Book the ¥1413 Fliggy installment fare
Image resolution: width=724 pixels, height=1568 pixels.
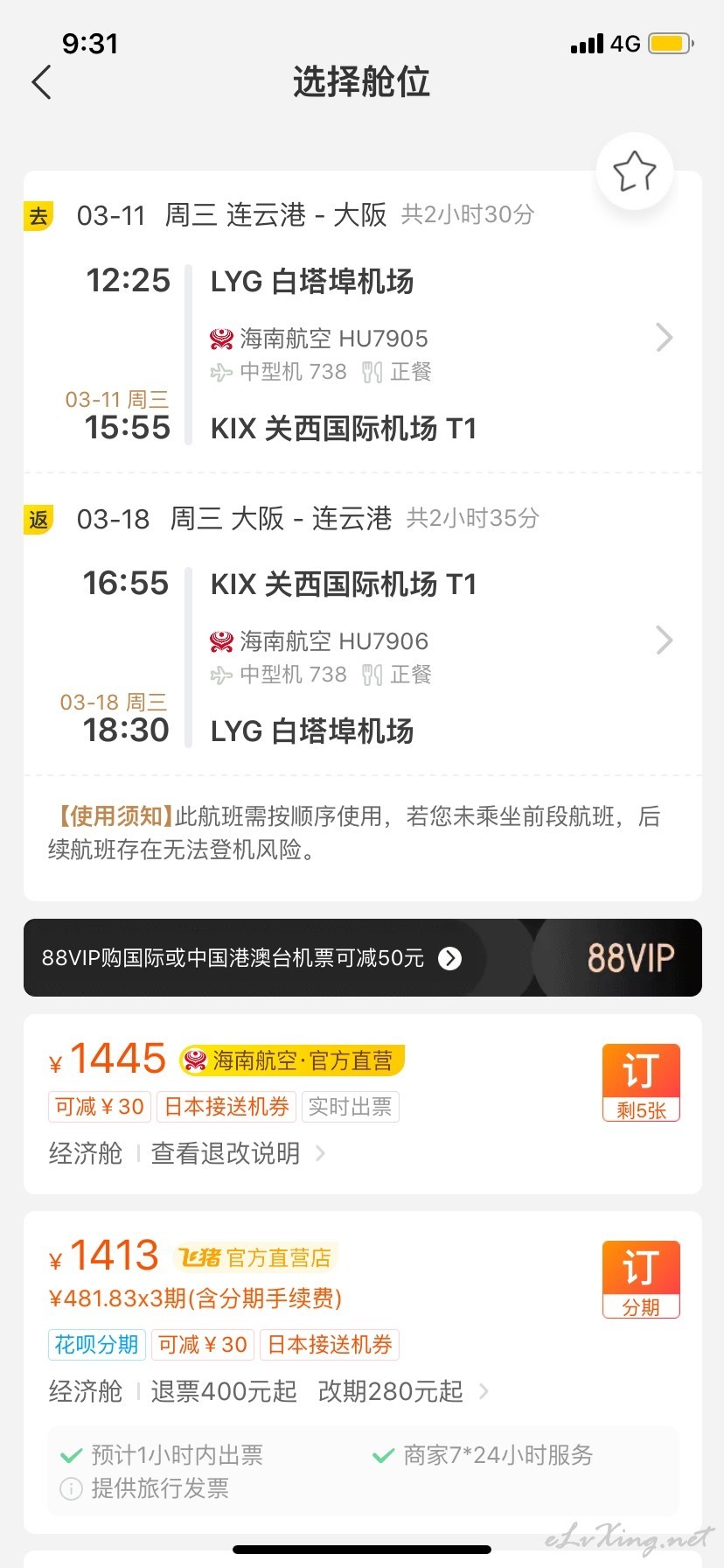coord(641,1279)
